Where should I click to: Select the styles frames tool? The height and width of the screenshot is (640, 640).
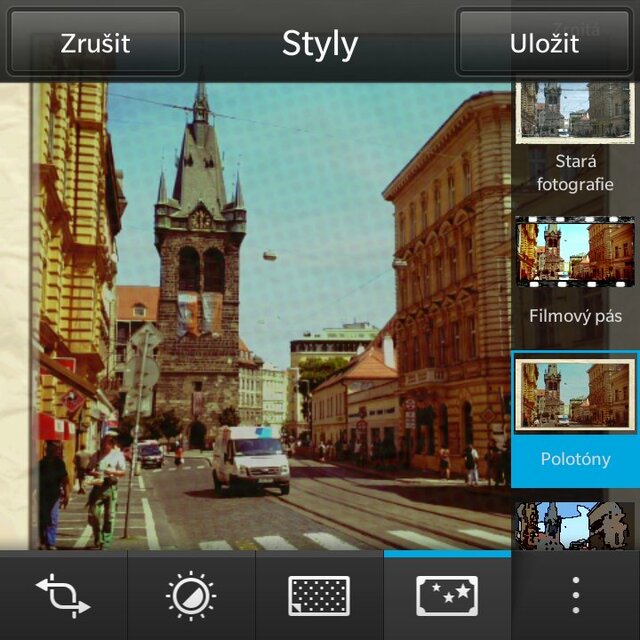click(x=447, y=596)
